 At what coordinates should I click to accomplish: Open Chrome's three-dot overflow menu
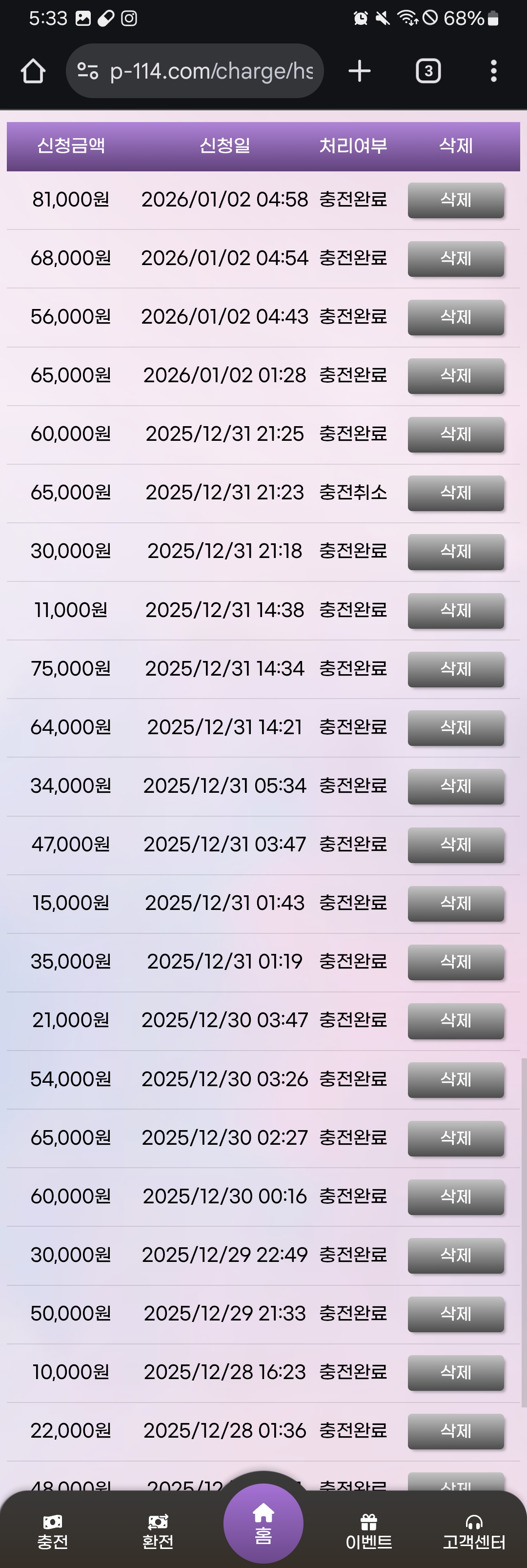pos(493,70)
